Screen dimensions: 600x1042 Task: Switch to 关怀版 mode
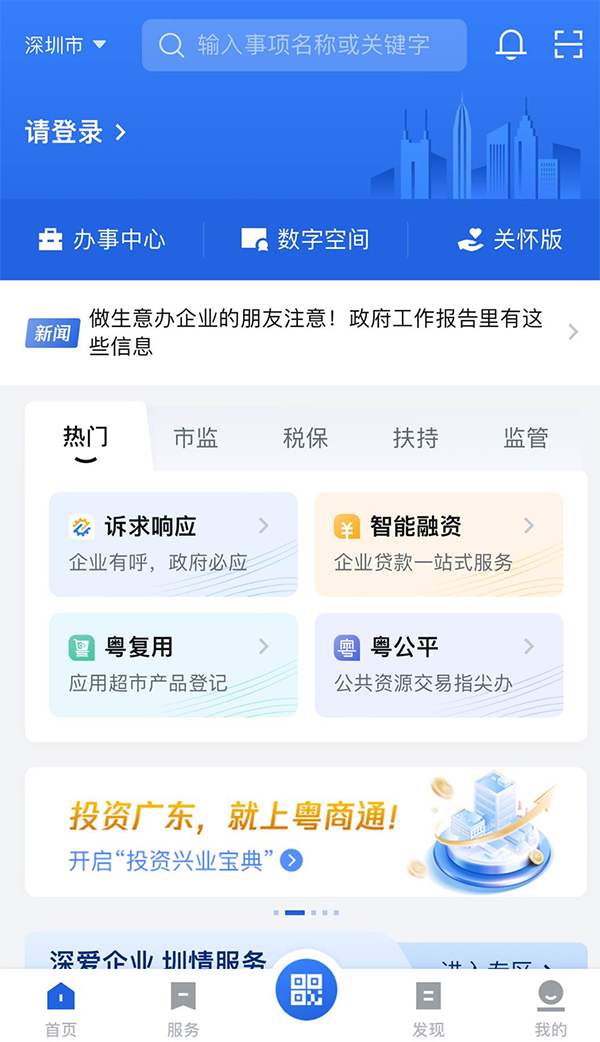click(509, 240)
